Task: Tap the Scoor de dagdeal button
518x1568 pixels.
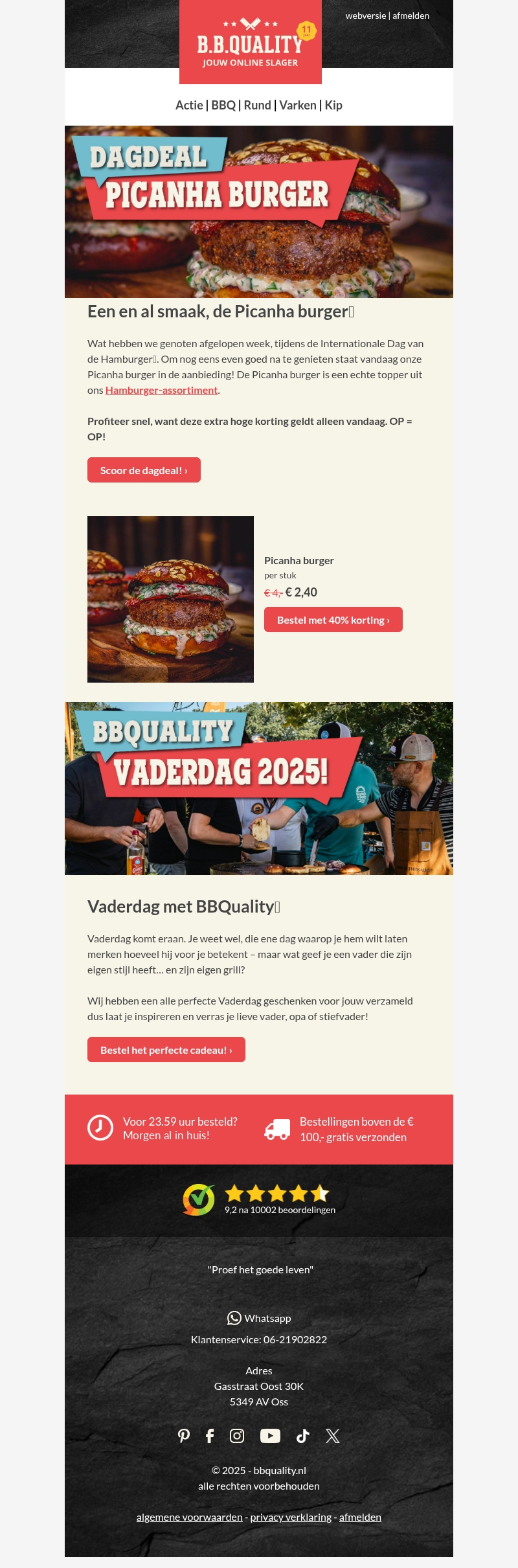Action: point(144,470)
